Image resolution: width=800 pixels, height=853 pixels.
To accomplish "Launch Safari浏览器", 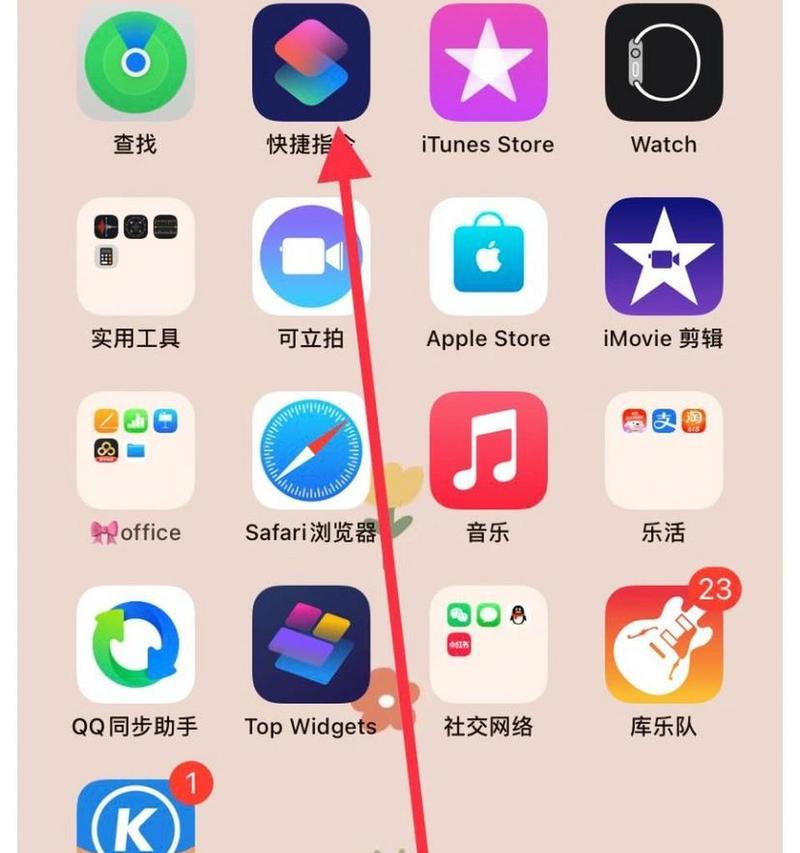I will (x=311, y=450).
